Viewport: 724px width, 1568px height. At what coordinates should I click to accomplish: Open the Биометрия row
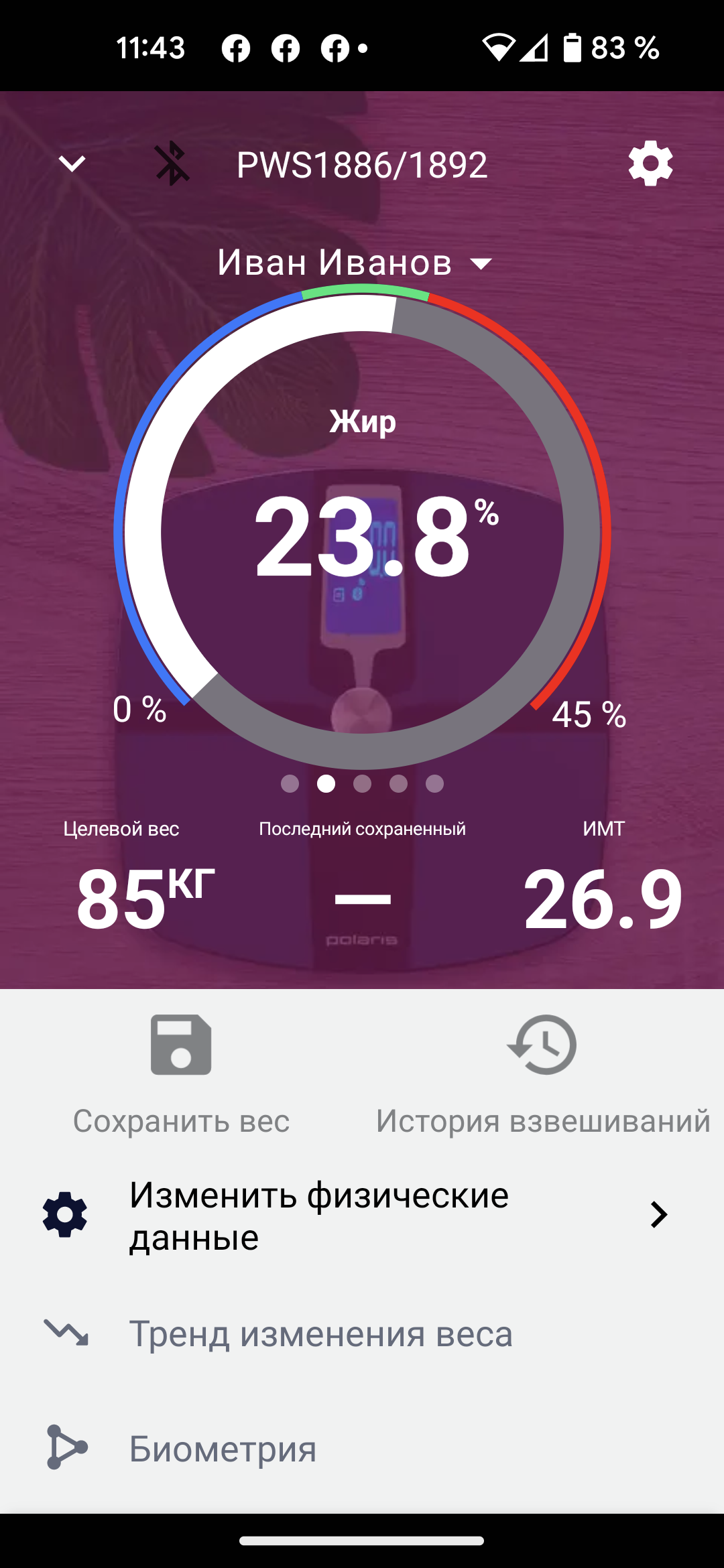coord(223,1449)
